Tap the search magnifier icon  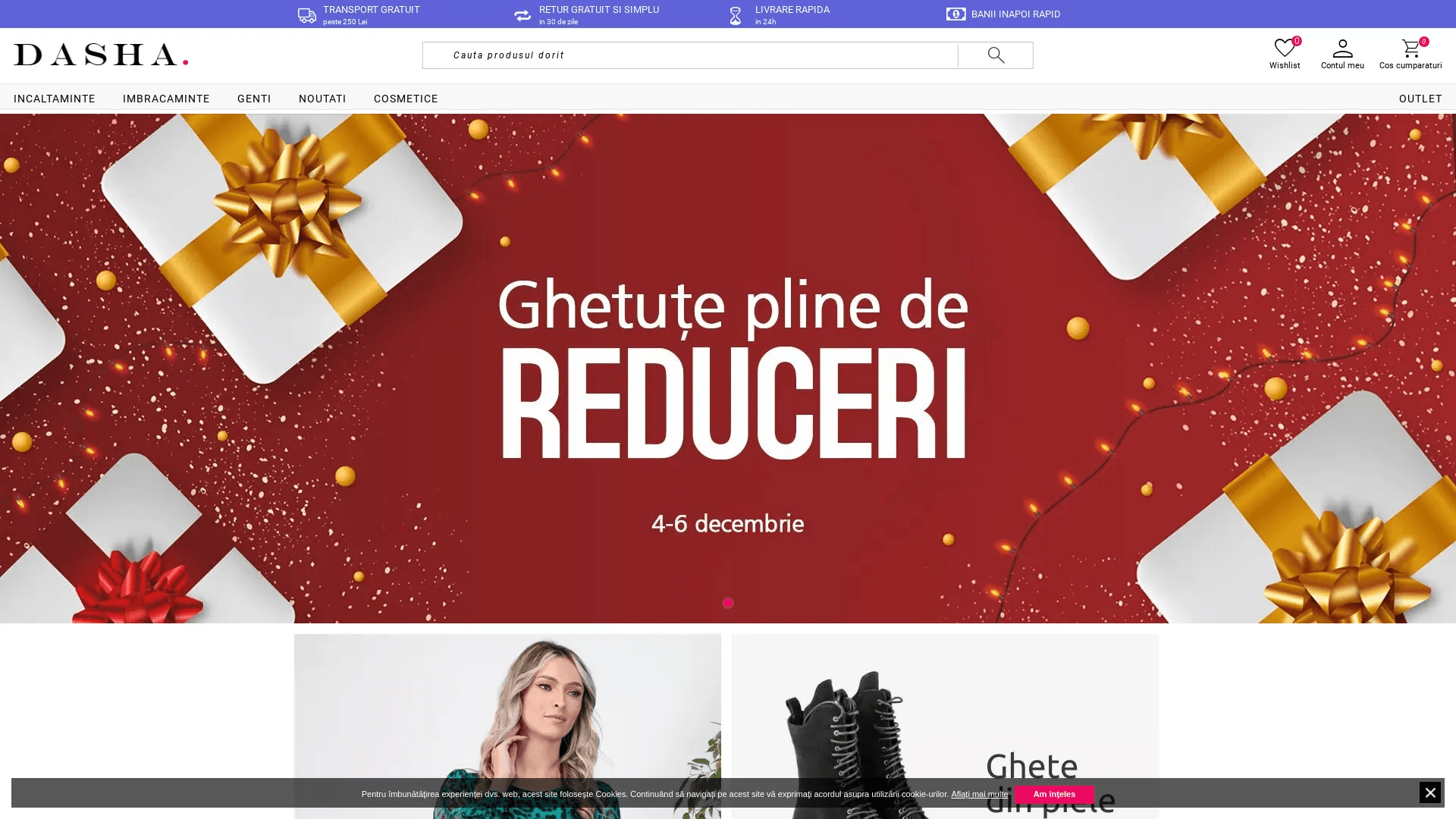click(996, 55)
